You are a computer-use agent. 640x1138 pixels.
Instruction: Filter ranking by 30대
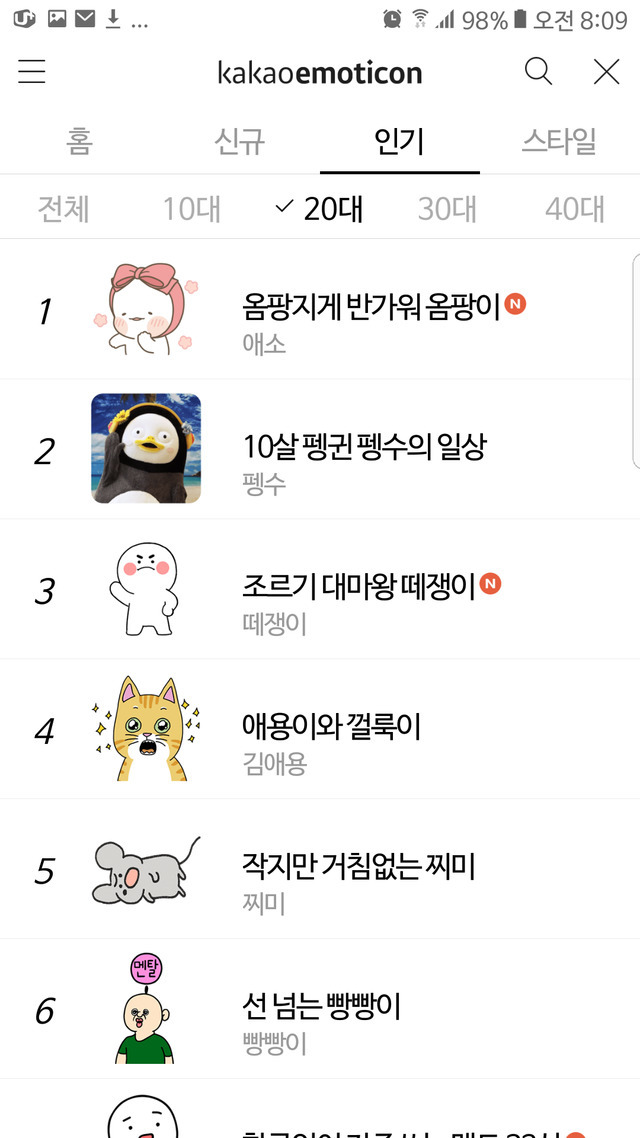(x=447, y=208)
